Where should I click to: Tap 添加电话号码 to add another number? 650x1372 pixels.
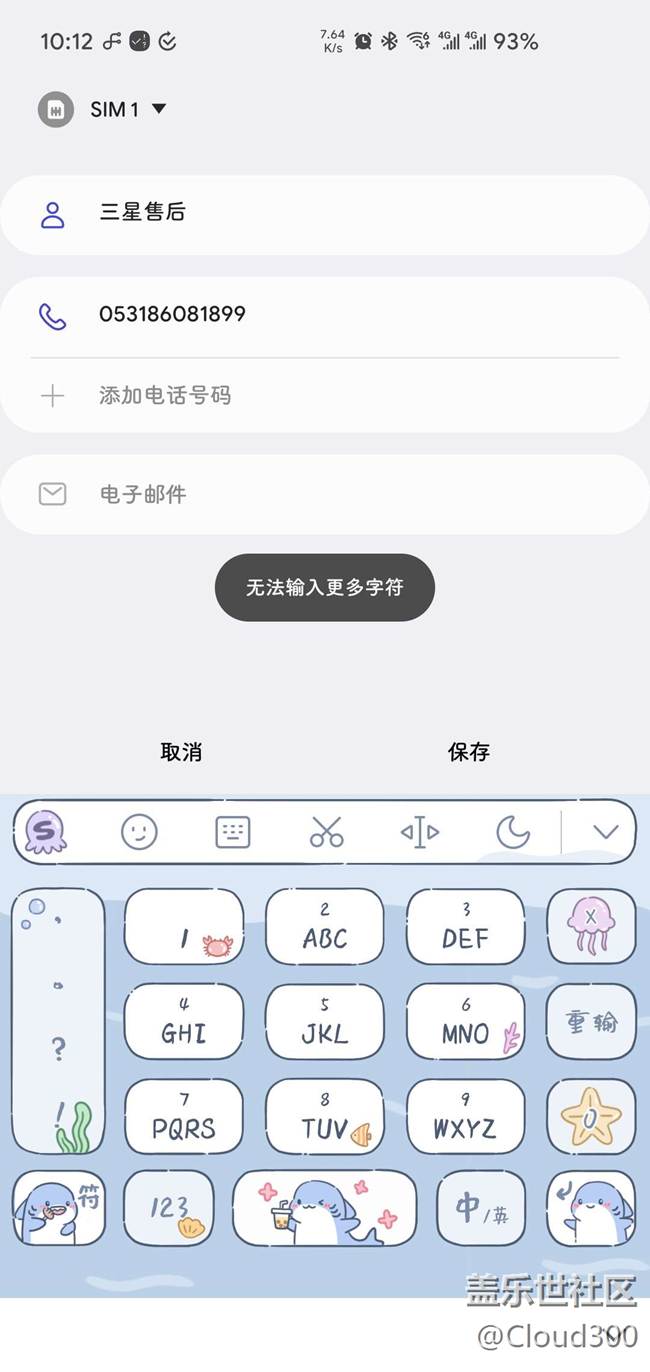165,396
